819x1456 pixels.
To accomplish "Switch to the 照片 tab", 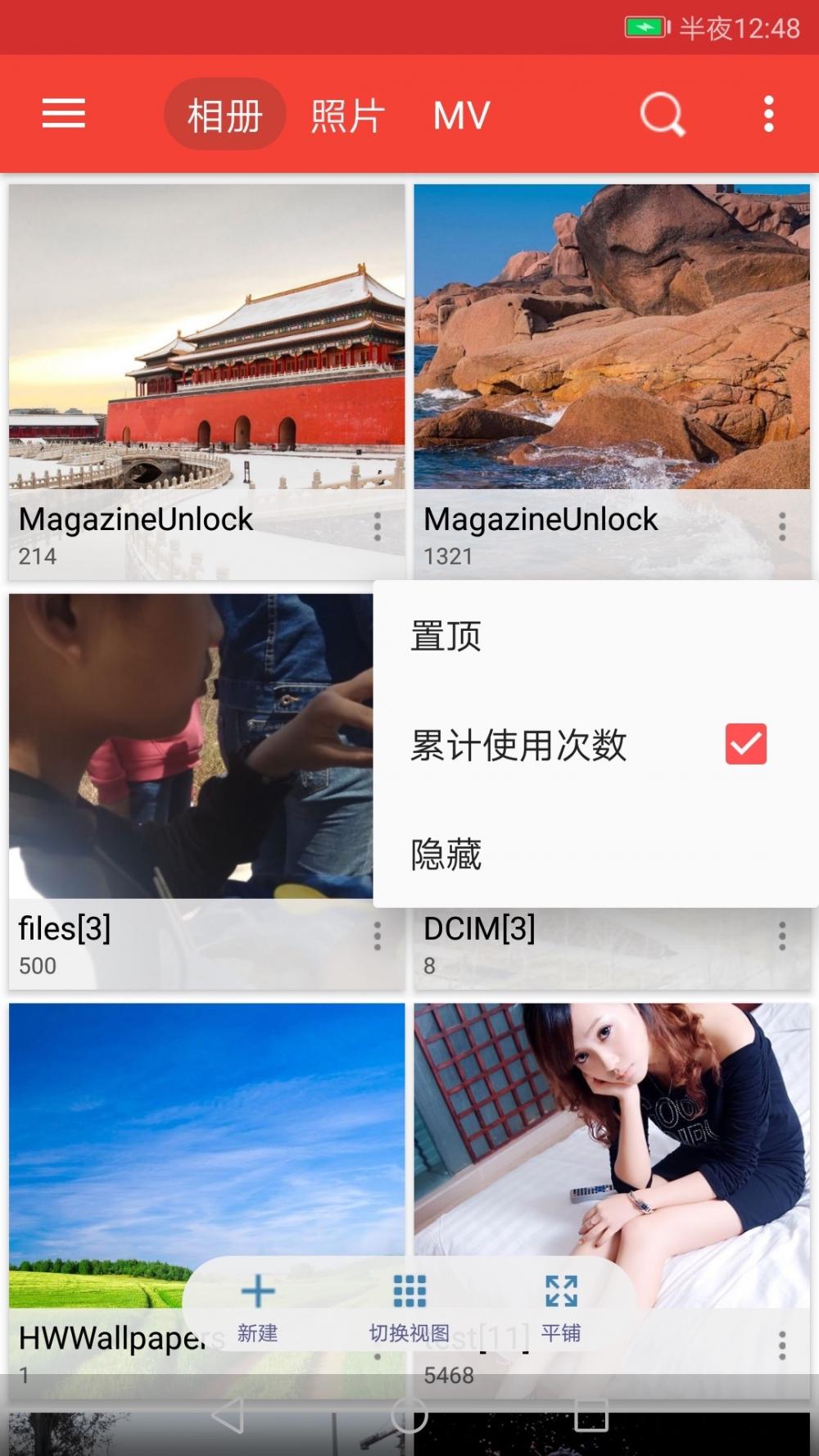I will pos(347,116).
